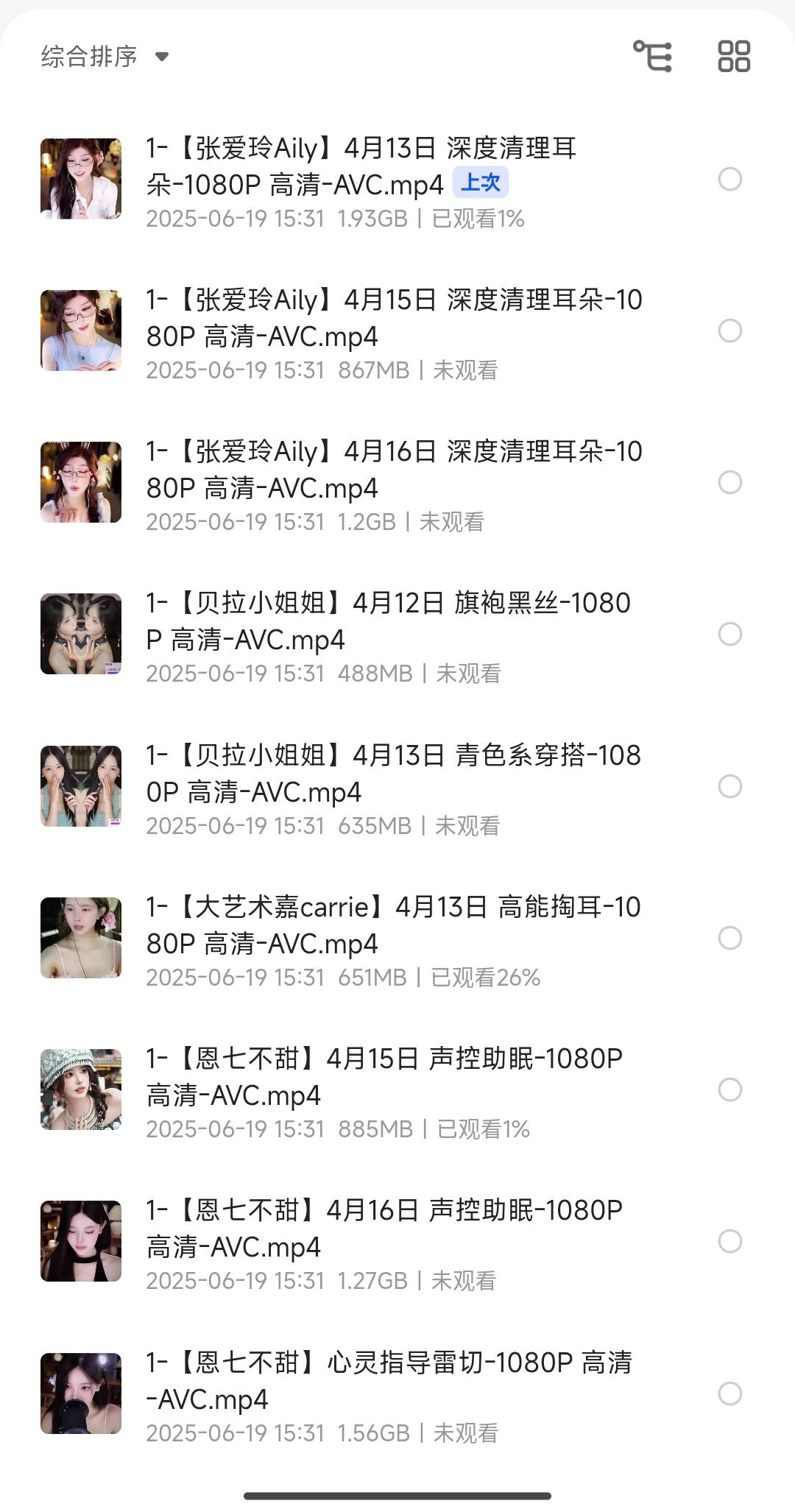Open 恩七不甜 心灵指导雷切 video
This screenshot has width=795, height=1512.
tap(389, 1380)
